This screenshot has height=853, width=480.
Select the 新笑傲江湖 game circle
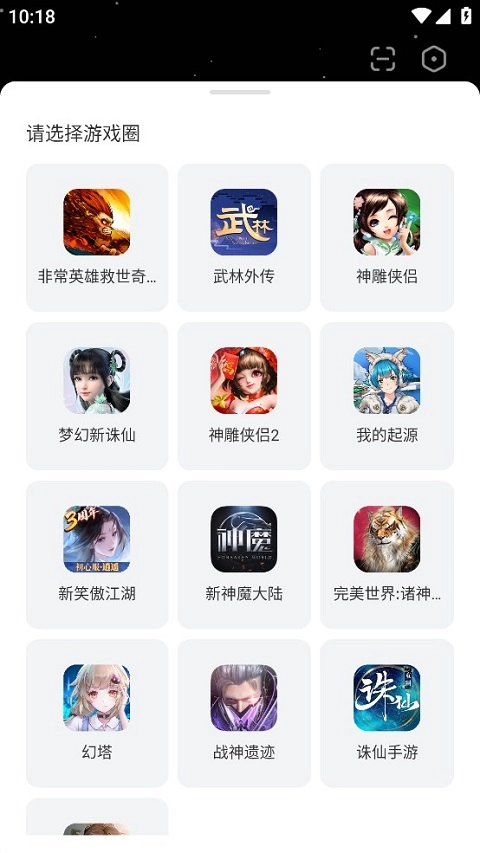pos(97,555)
